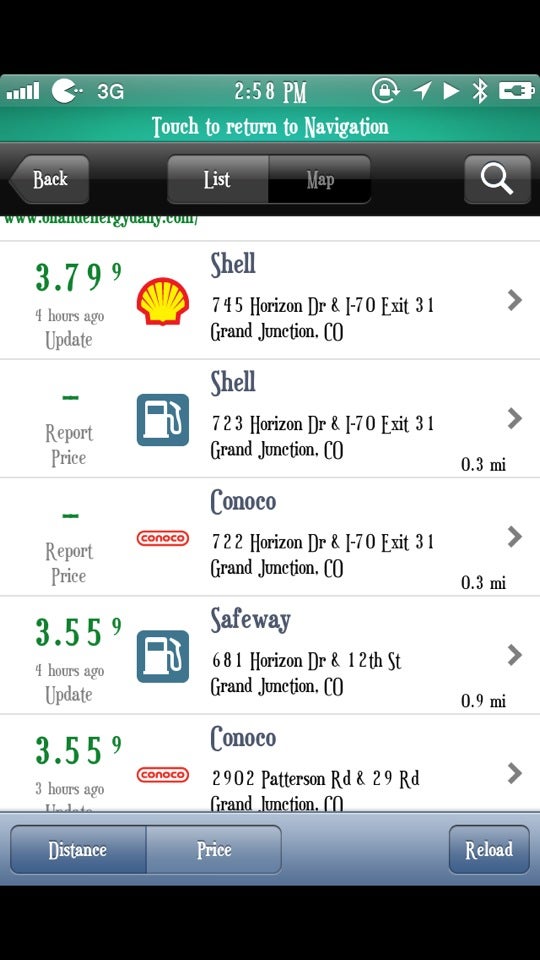
Task: Open Safeway at 681 Horizon Dr
Action: (x=270, y=655)
